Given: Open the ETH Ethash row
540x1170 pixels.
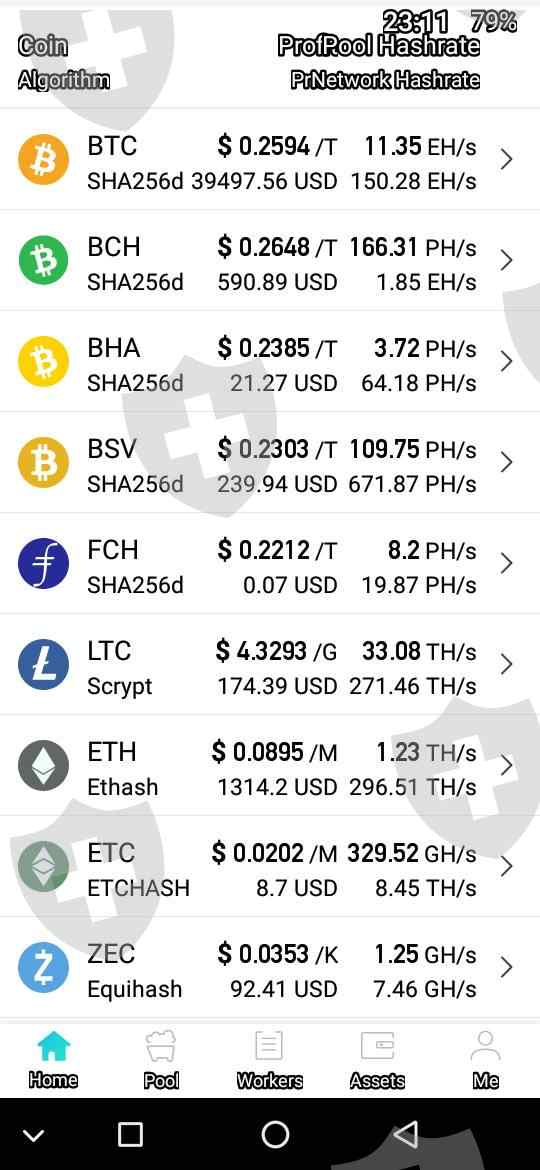Looking at the screenshot, I should pos(270,766).
